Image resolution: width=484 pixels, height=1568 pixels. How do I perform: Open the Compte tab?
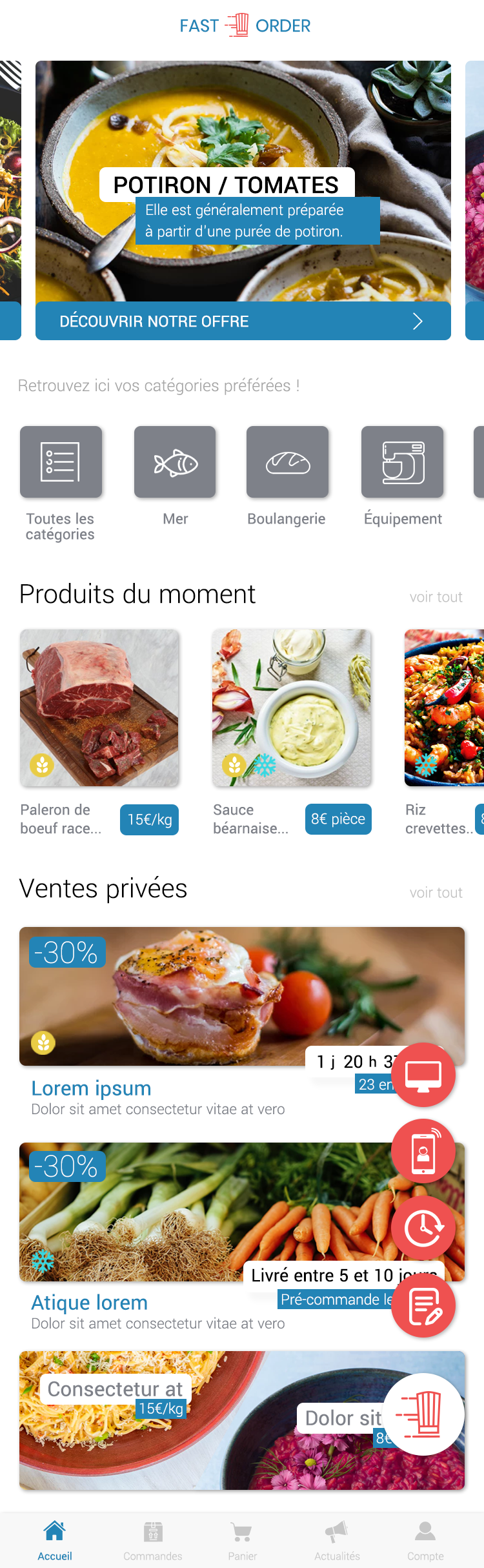tap(425, 1540)
